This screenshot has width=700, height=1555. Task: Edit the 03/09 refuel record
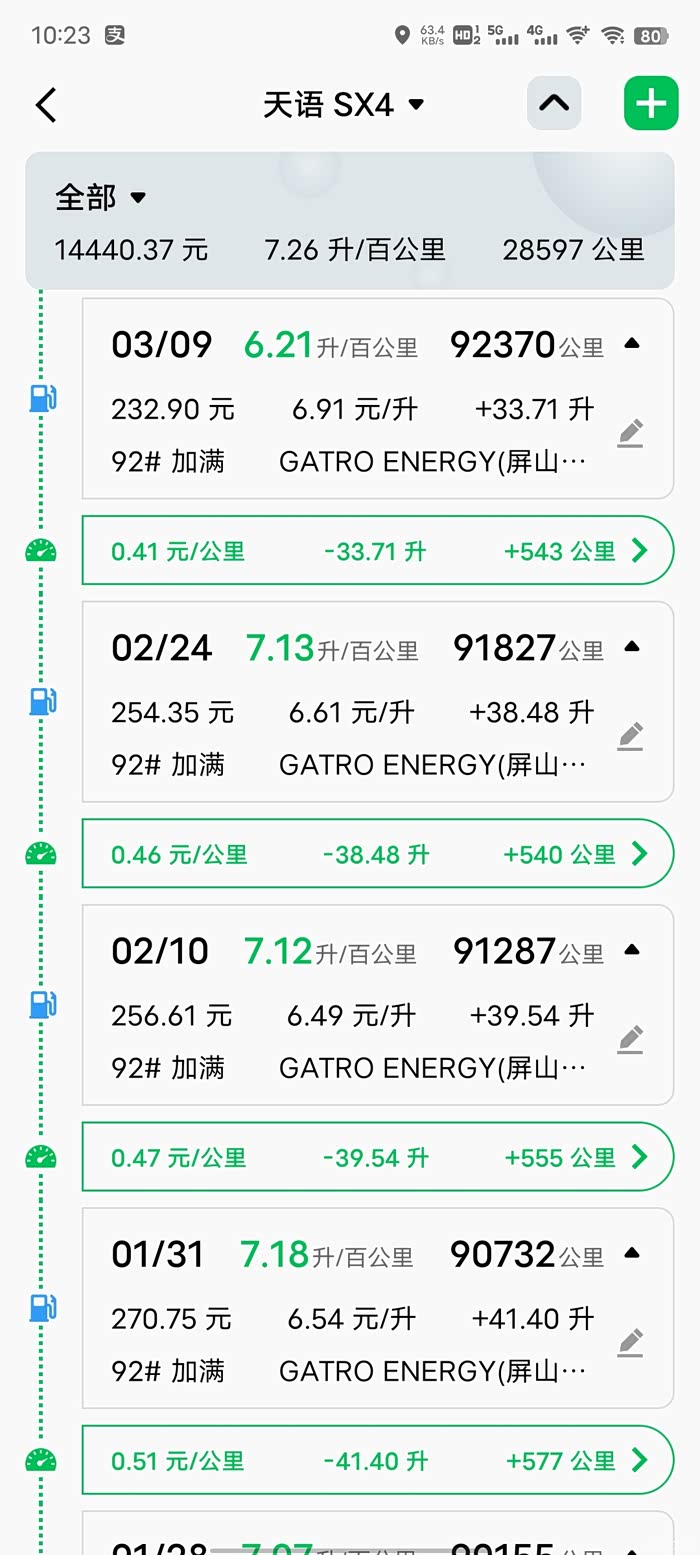coord(630,433)
